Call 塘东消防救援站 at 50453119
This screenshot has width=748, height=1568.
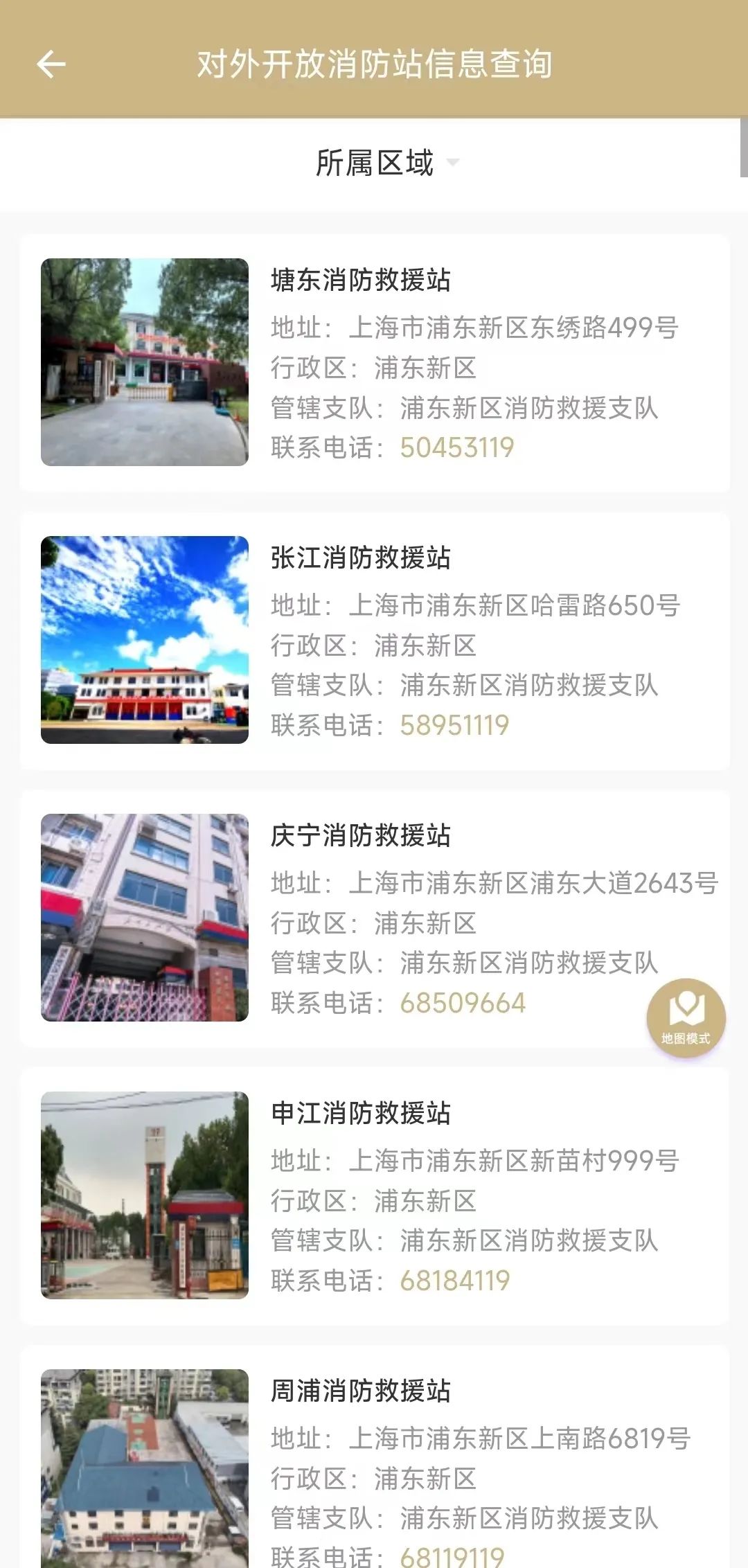click(457, 448)
